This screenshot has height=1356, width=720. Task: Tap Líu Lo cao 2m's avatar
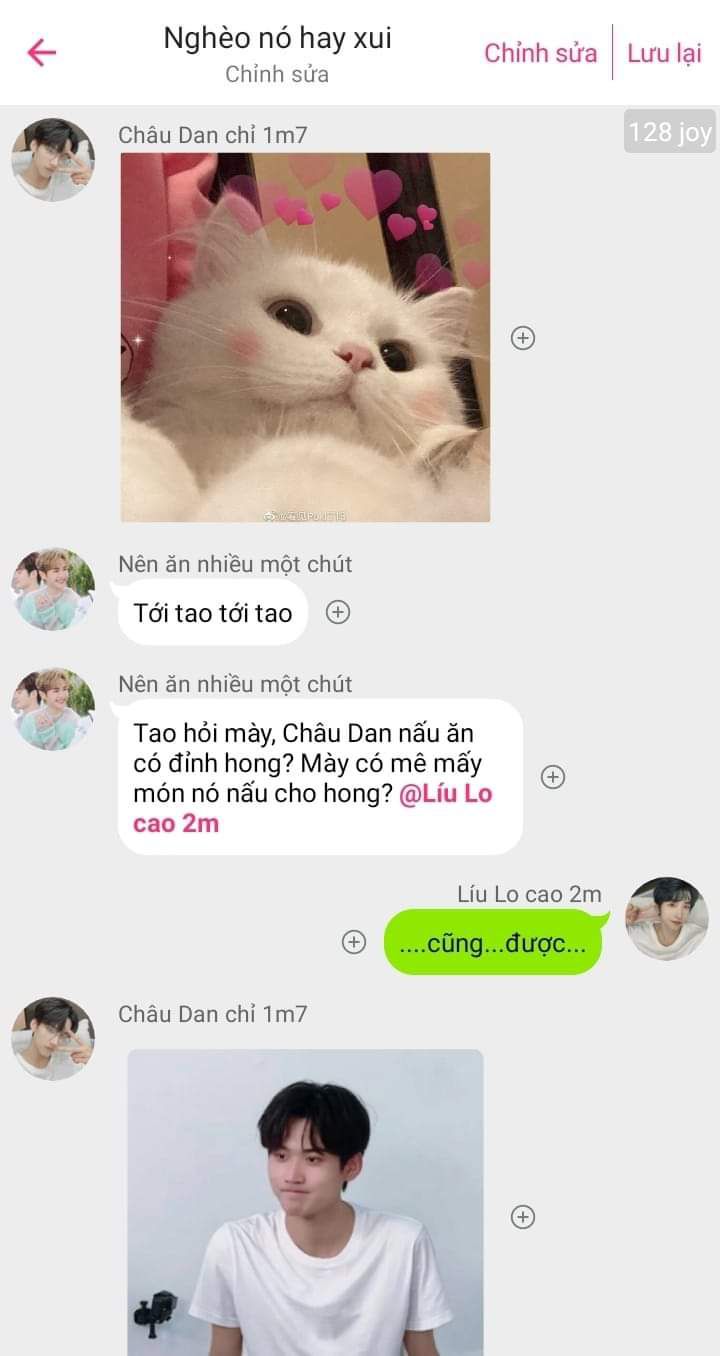666,918
